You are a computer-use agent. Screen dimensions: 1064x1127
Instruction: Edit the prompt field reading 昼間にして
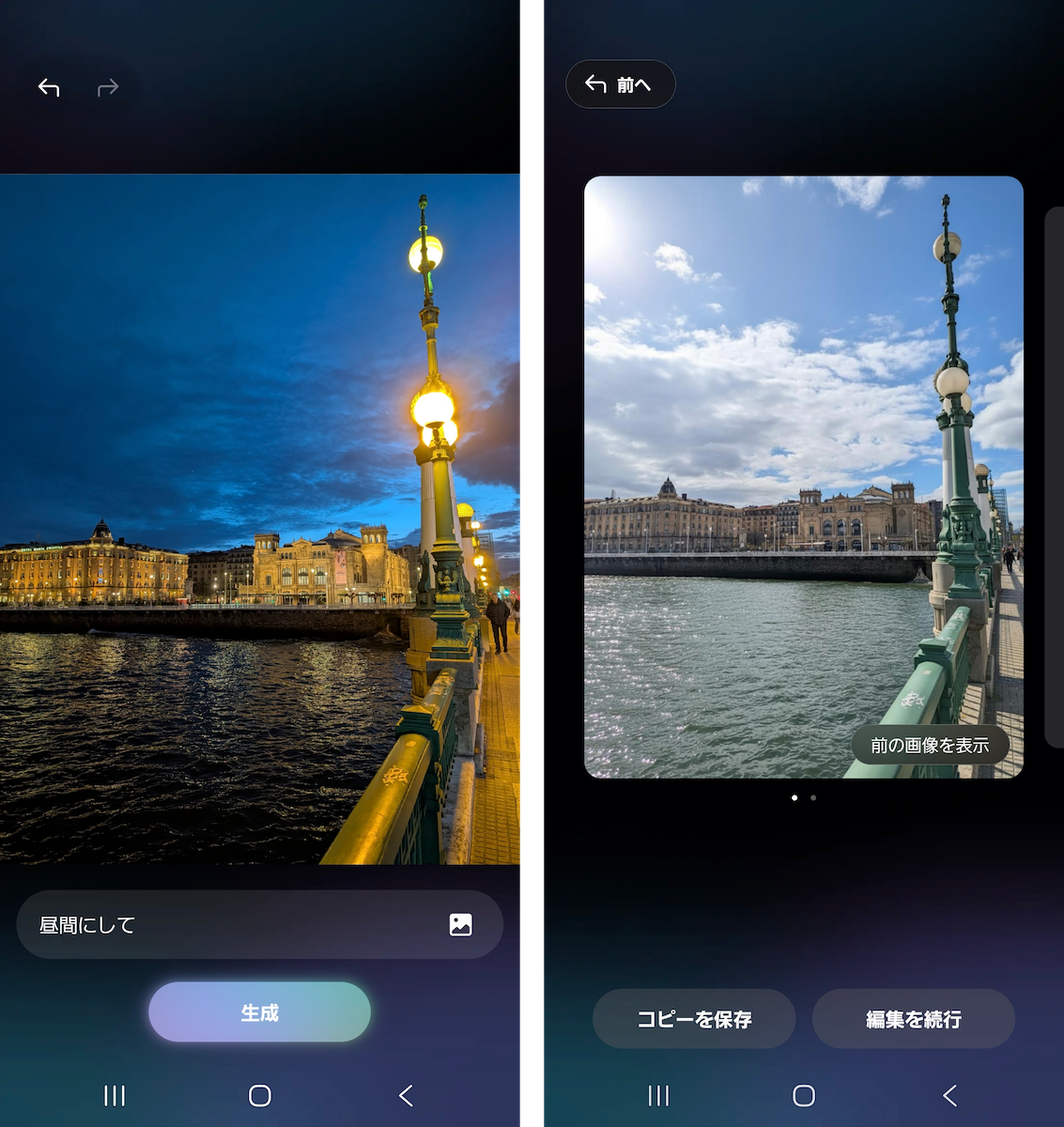[225, 925]
